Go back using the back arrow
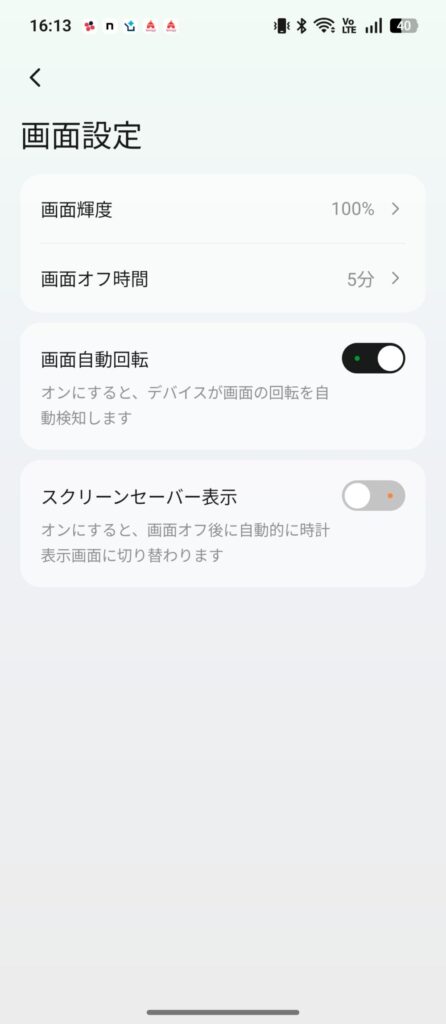Screen dimensions: 446x1024 [35, 78]
